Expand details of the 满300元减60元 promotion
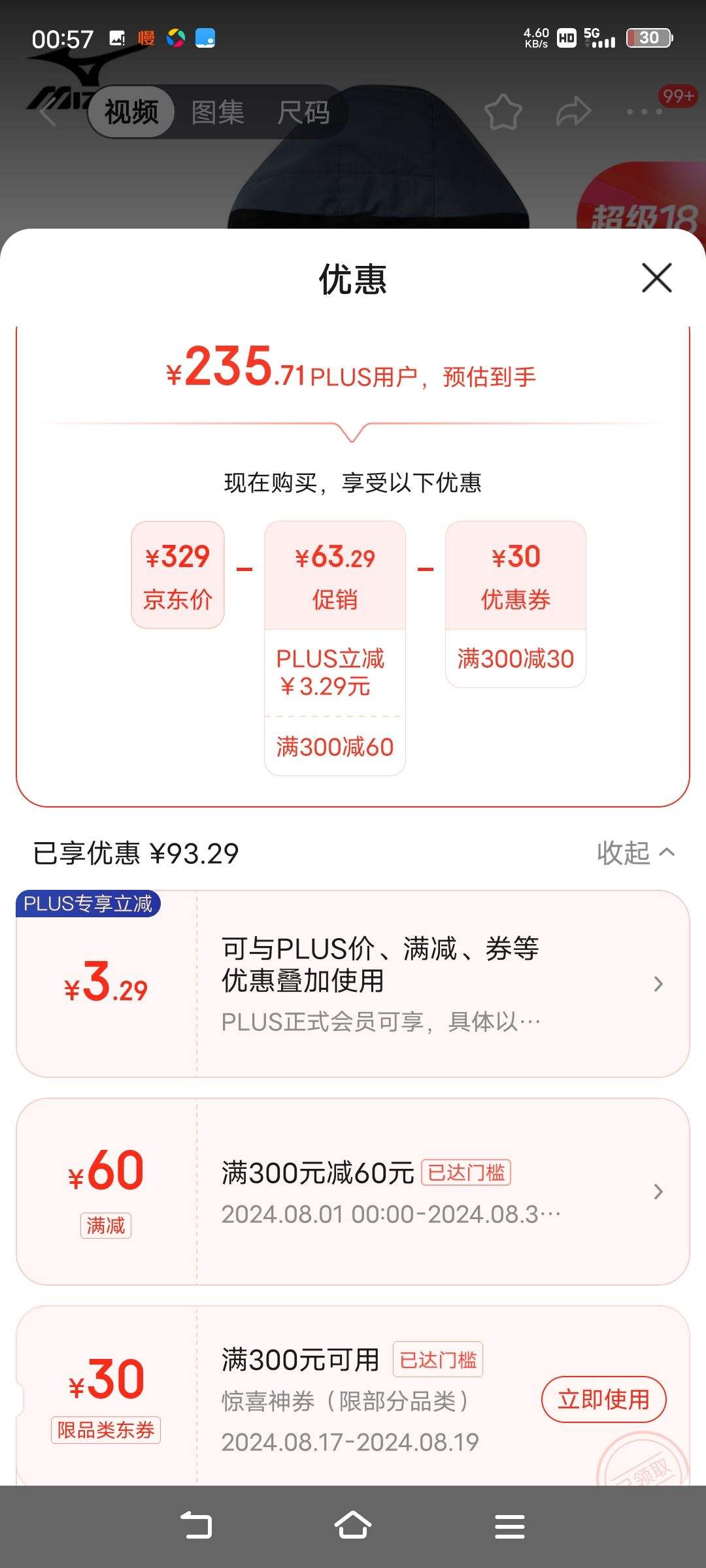706x1568 pixels. point(658,1192)
